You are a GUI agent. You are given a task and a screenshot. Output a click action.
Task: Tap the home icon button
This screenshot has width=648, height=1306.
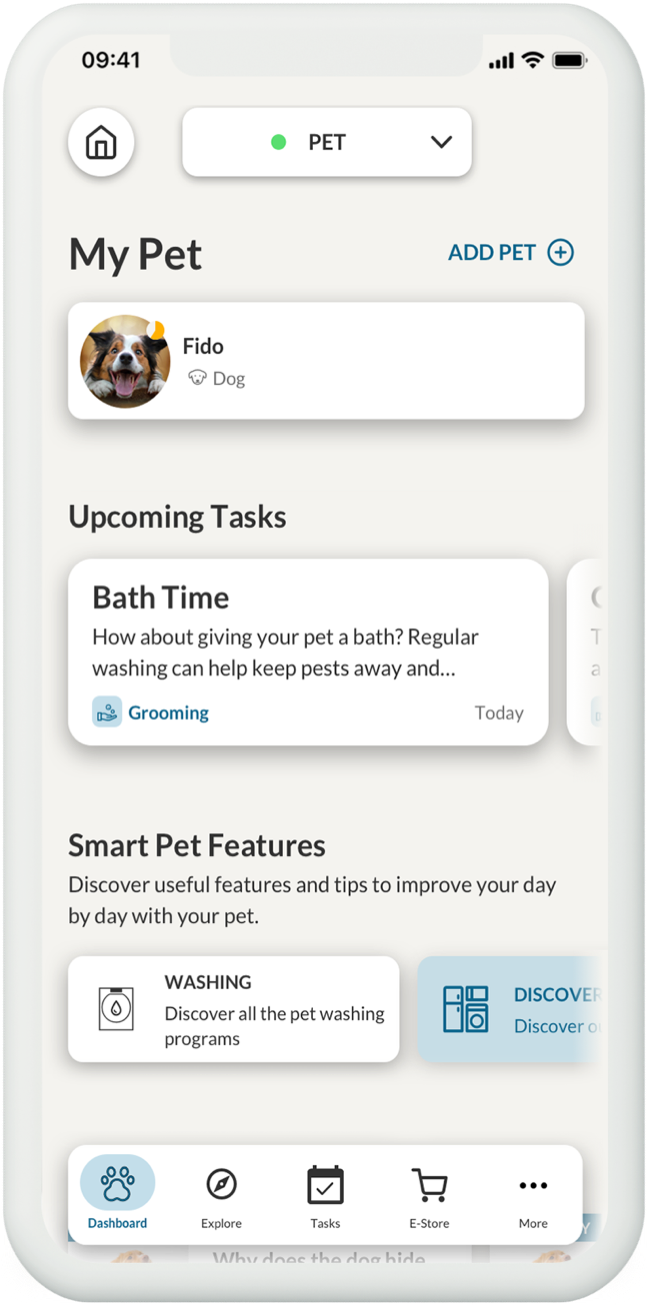coord(101,143)
